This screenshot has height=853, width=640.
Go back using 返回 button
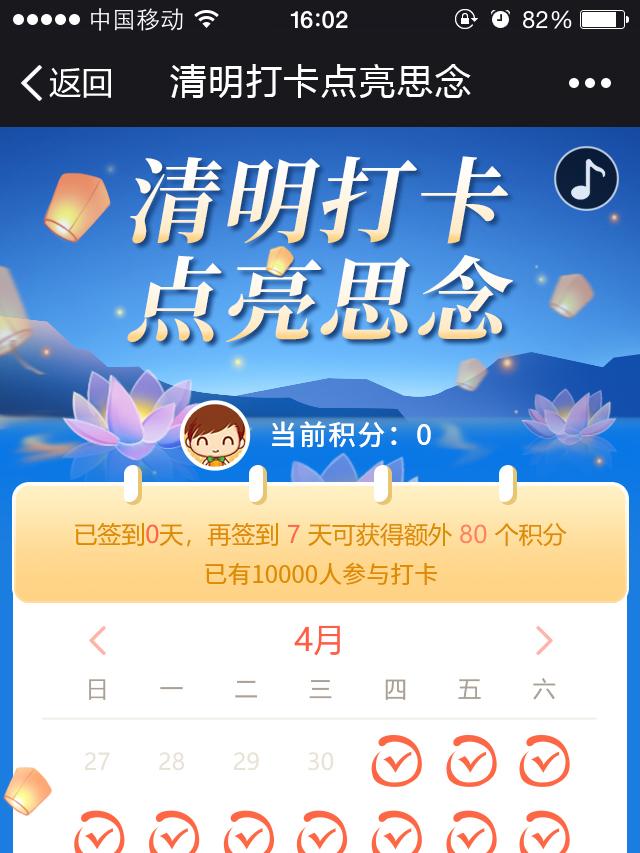pyautogui.click(x=66, y=84)
